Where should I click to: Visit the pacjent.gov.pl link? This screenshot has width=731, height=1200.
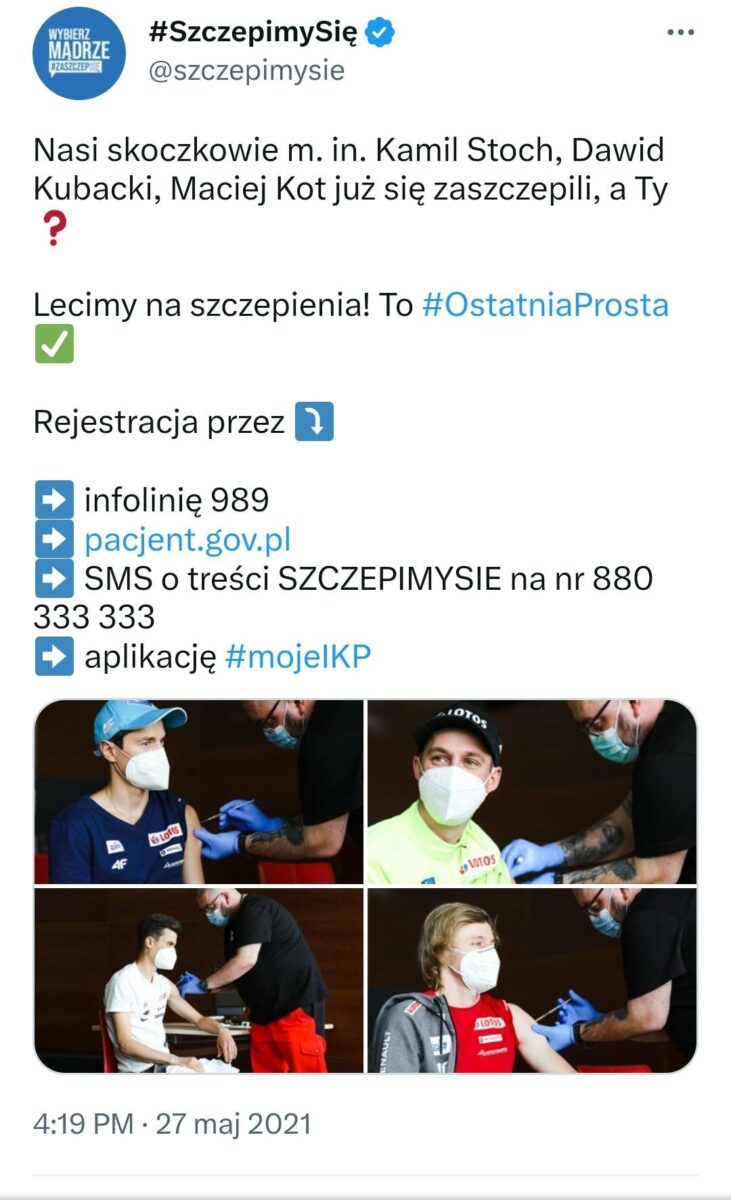coord(188,540)
